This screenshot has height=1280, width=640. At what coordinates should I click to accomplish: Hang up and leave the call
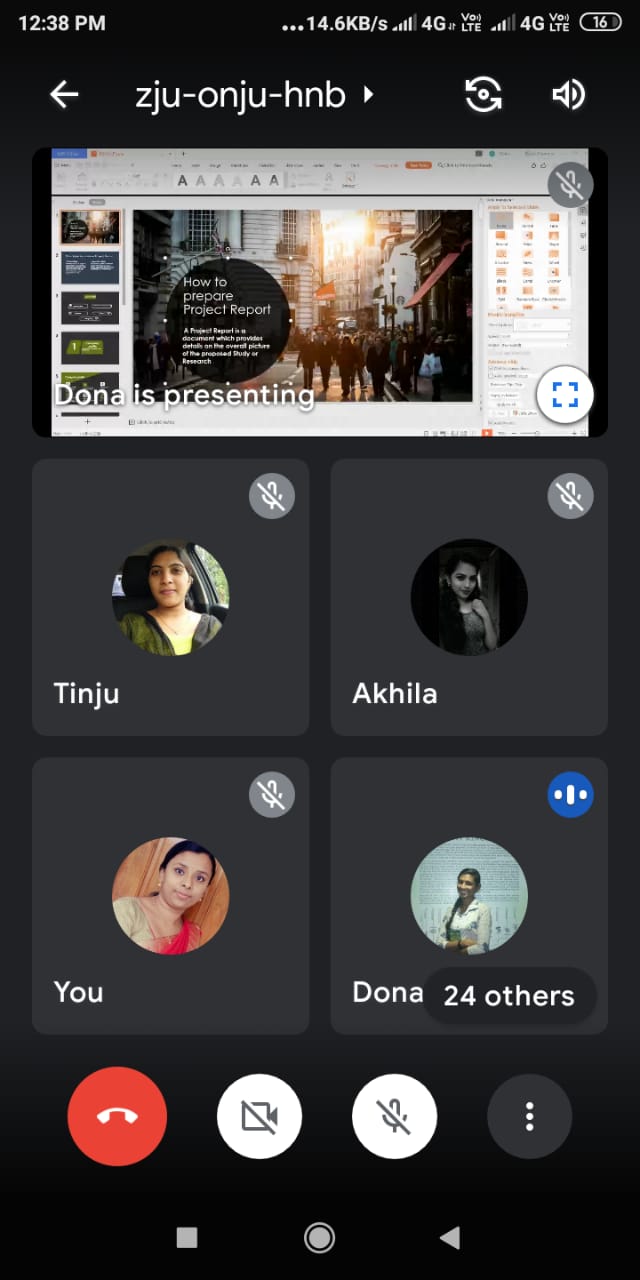tap(117, 1116)
